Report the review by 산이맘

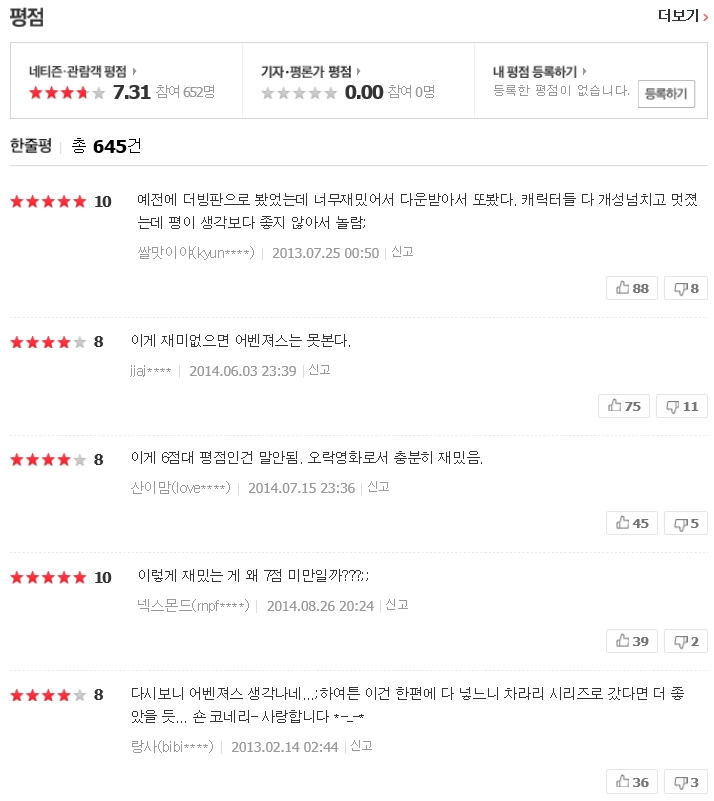tap(378, 487)
